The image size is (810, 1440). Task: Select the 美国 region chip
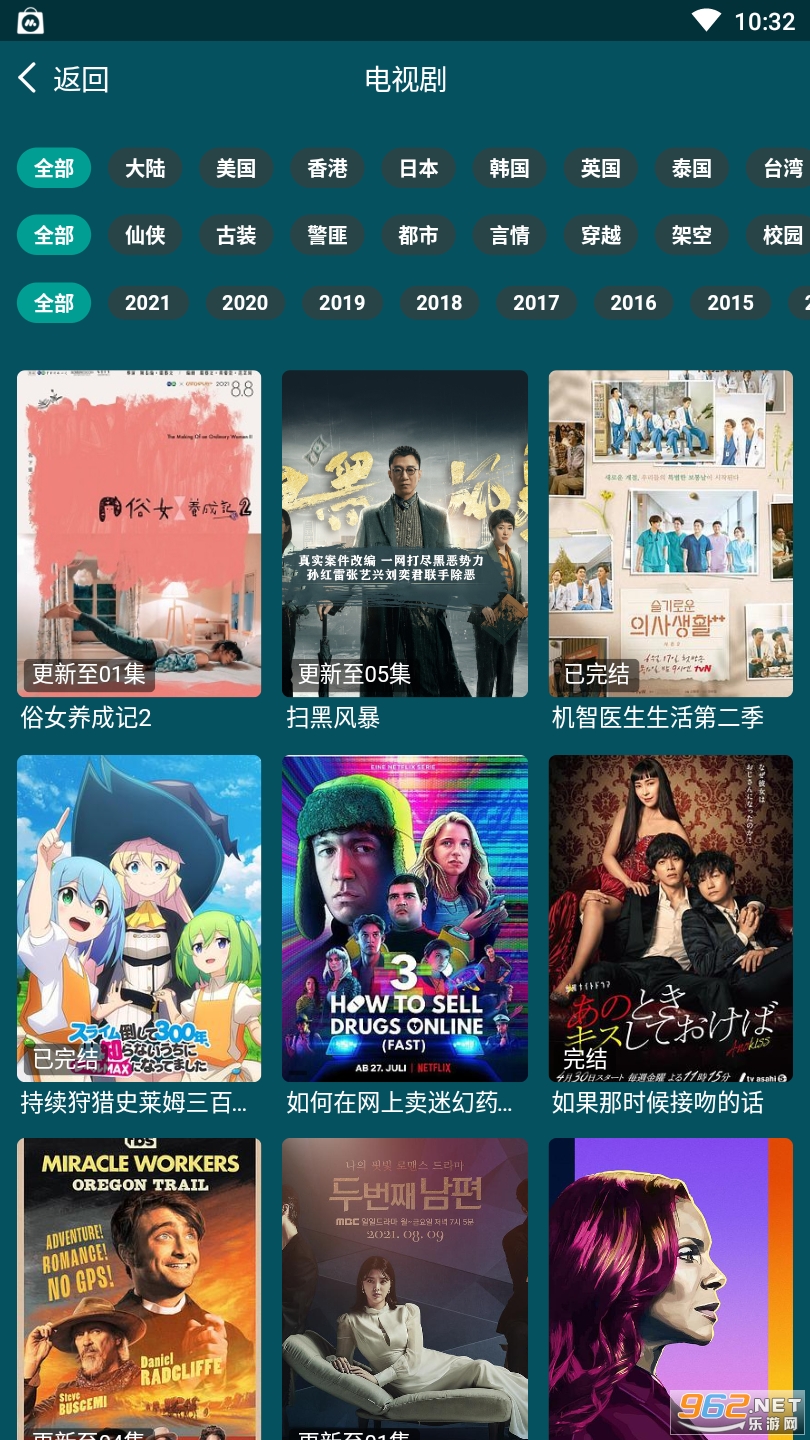point(236,168)
